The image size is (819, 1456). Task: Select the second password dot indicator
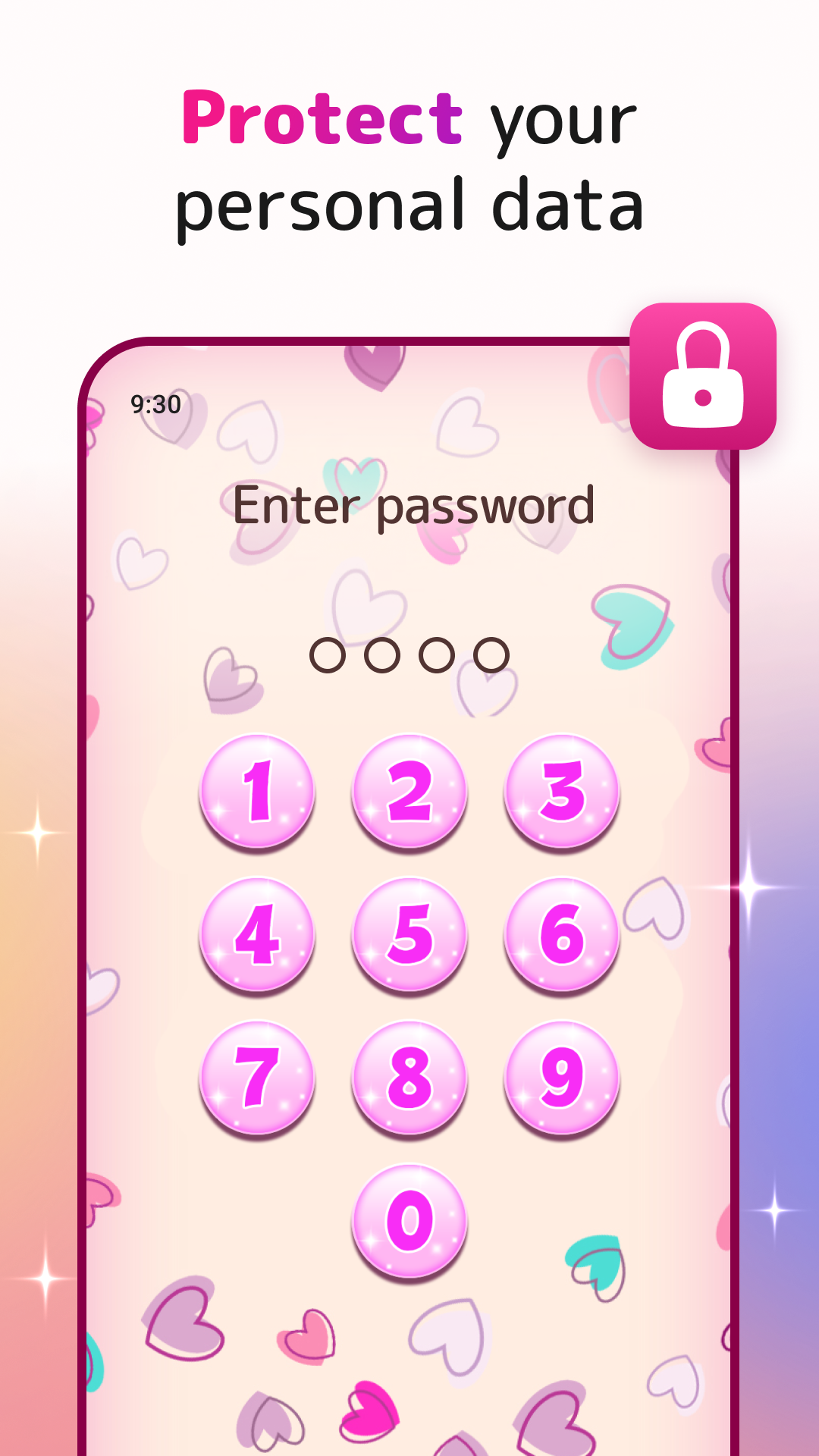(x=384, y=656)
